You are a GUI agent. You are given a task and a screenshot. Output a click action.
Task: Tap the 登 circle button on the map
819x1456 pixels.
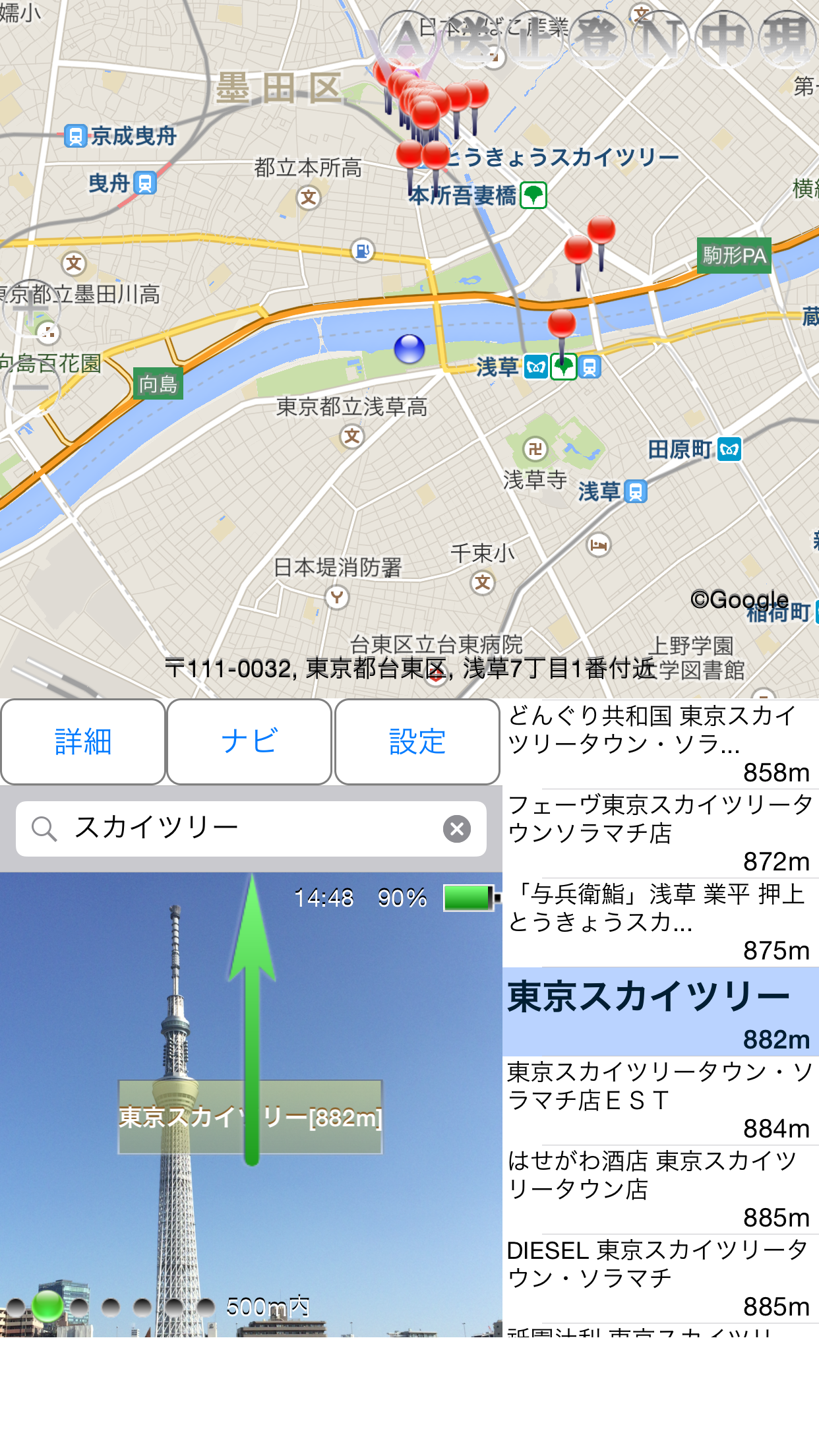click(597, 39)
